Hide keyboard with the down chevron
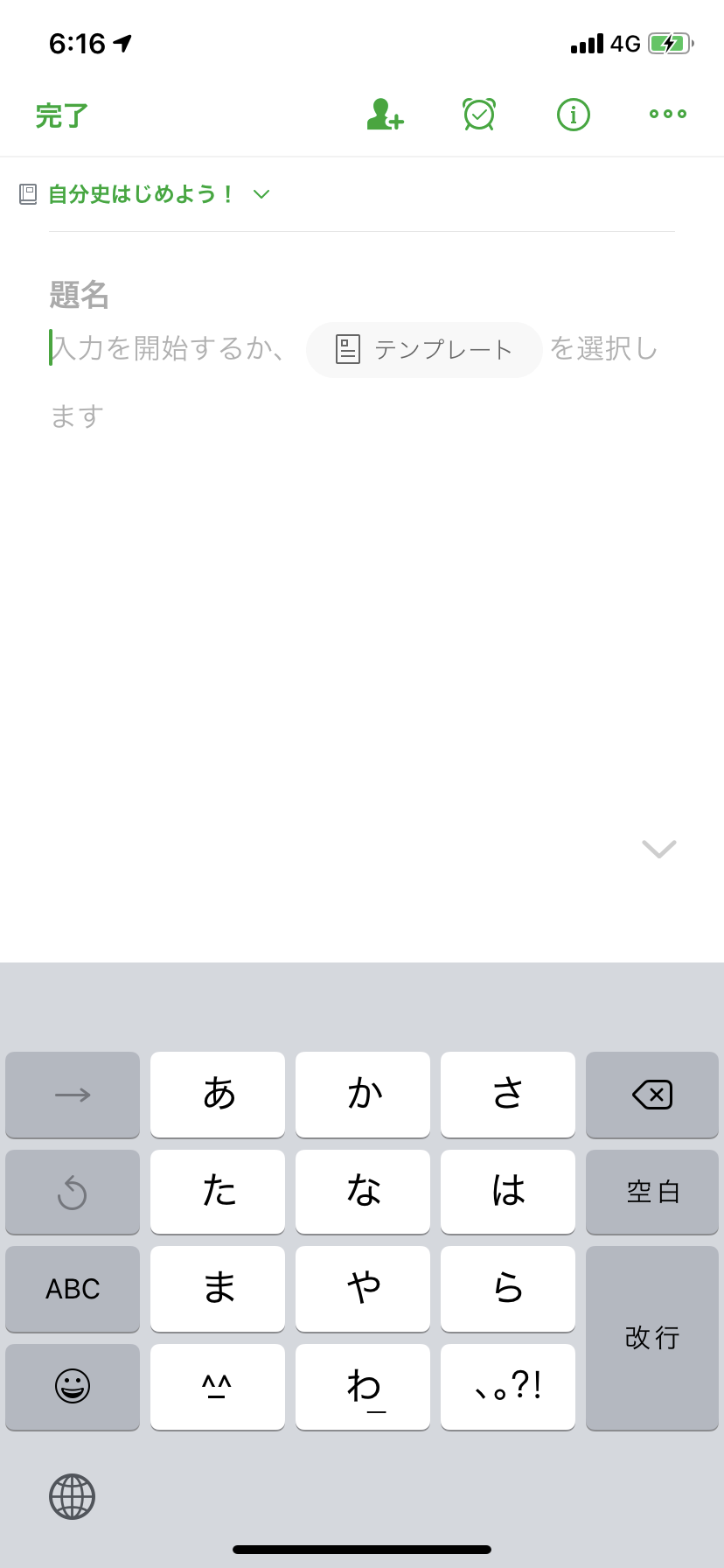 click(x=659, y=849)
